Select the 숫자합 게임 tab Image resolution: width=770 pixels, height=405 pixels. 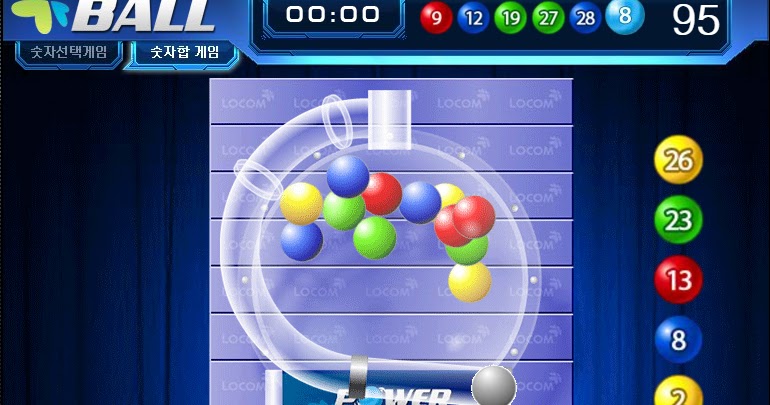point(183,52)
